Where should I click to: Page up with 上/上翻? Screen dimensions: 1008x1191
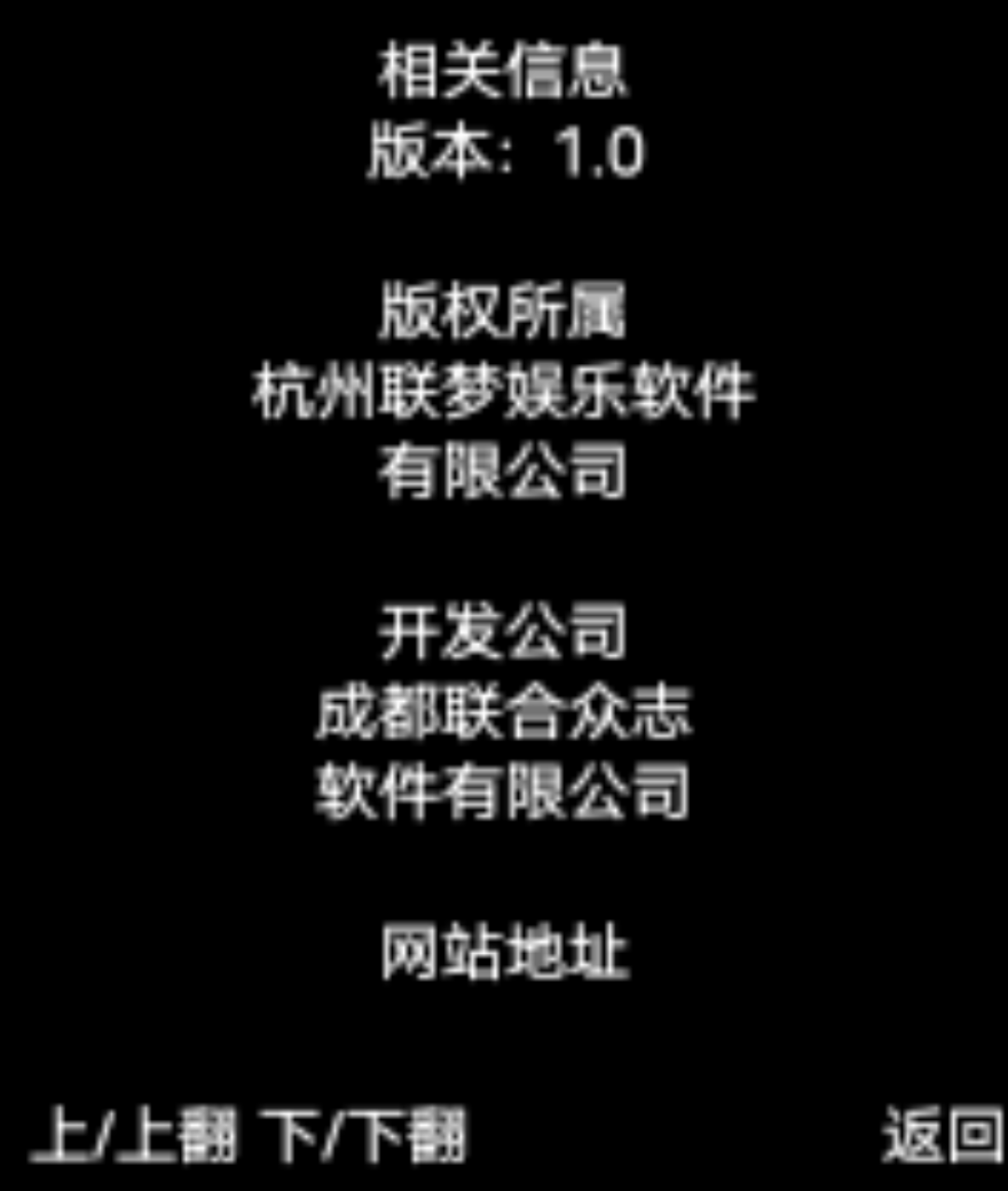coord(133,1137)
